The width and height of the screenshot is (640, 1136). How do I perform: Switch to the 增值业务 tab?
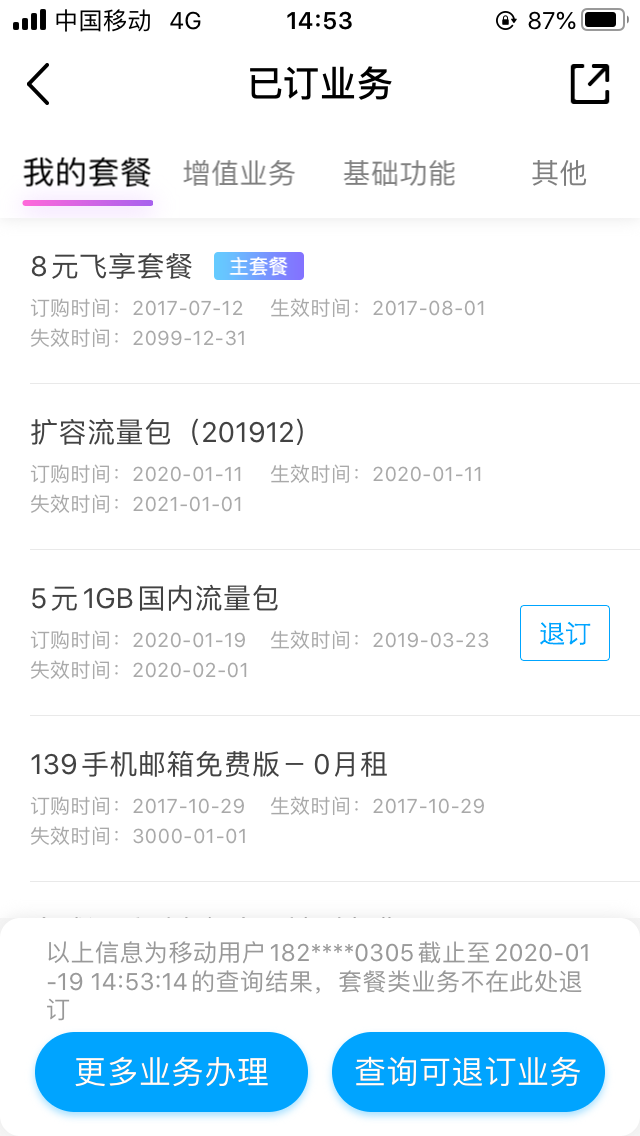[x=239, y=174]
